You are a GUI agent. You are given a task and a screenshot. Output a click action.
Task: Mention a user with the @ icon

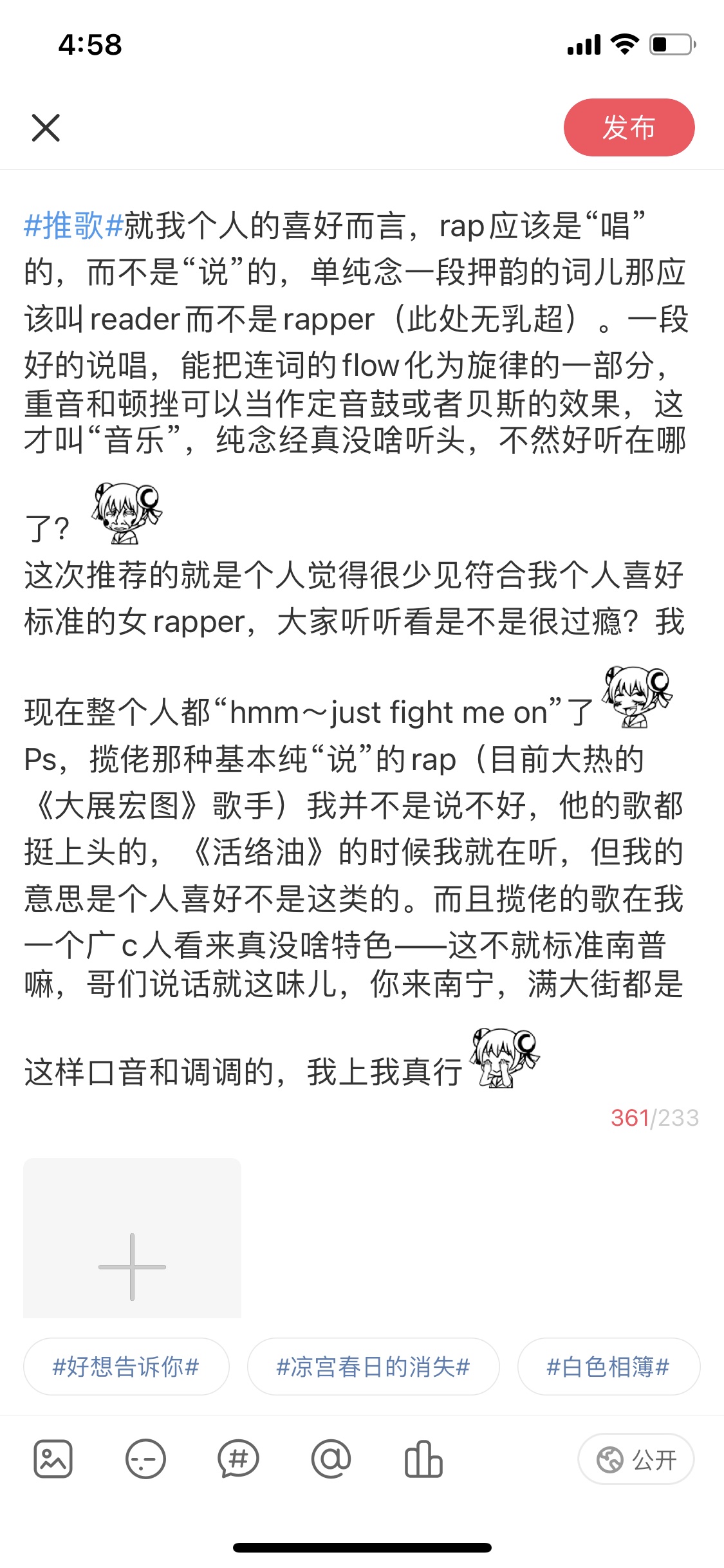331,1459
